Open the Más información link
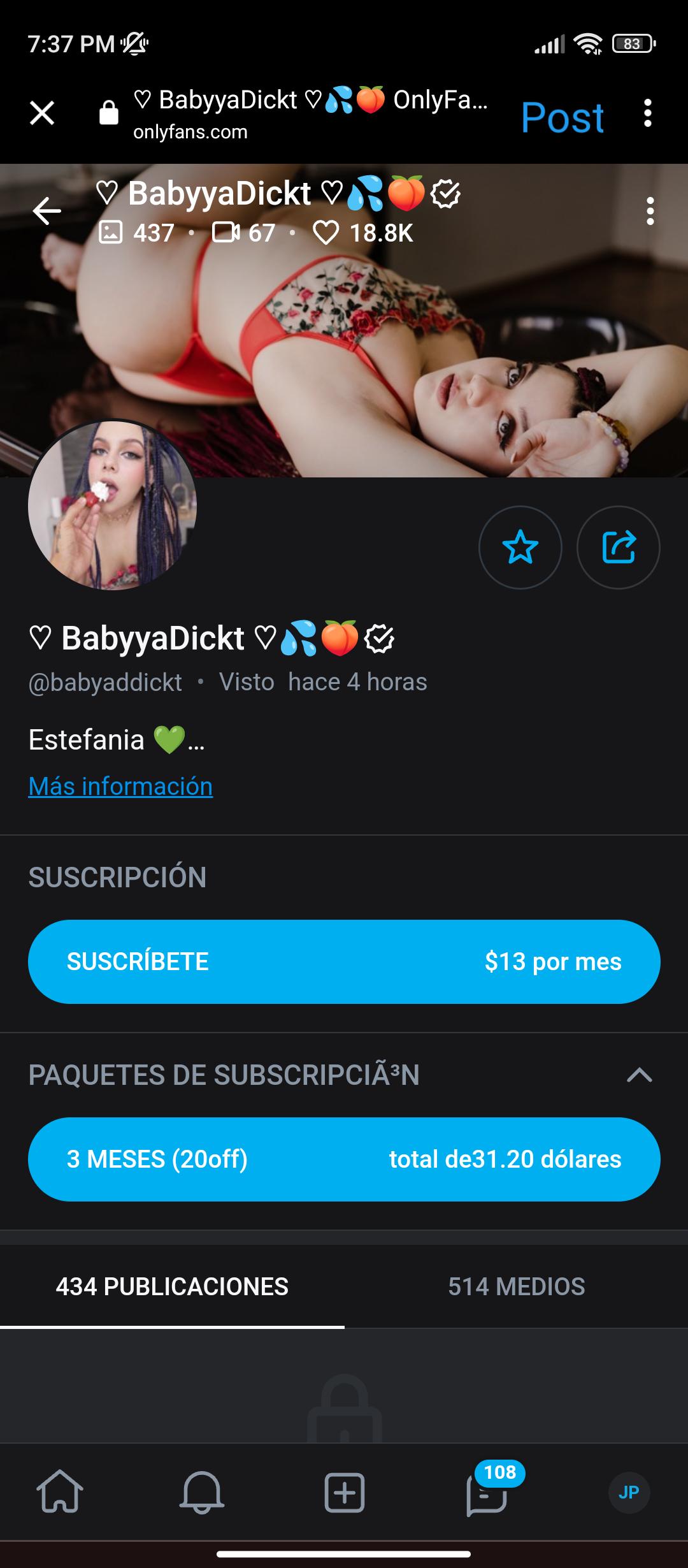The image size is (688, 1568). (120, 786)
